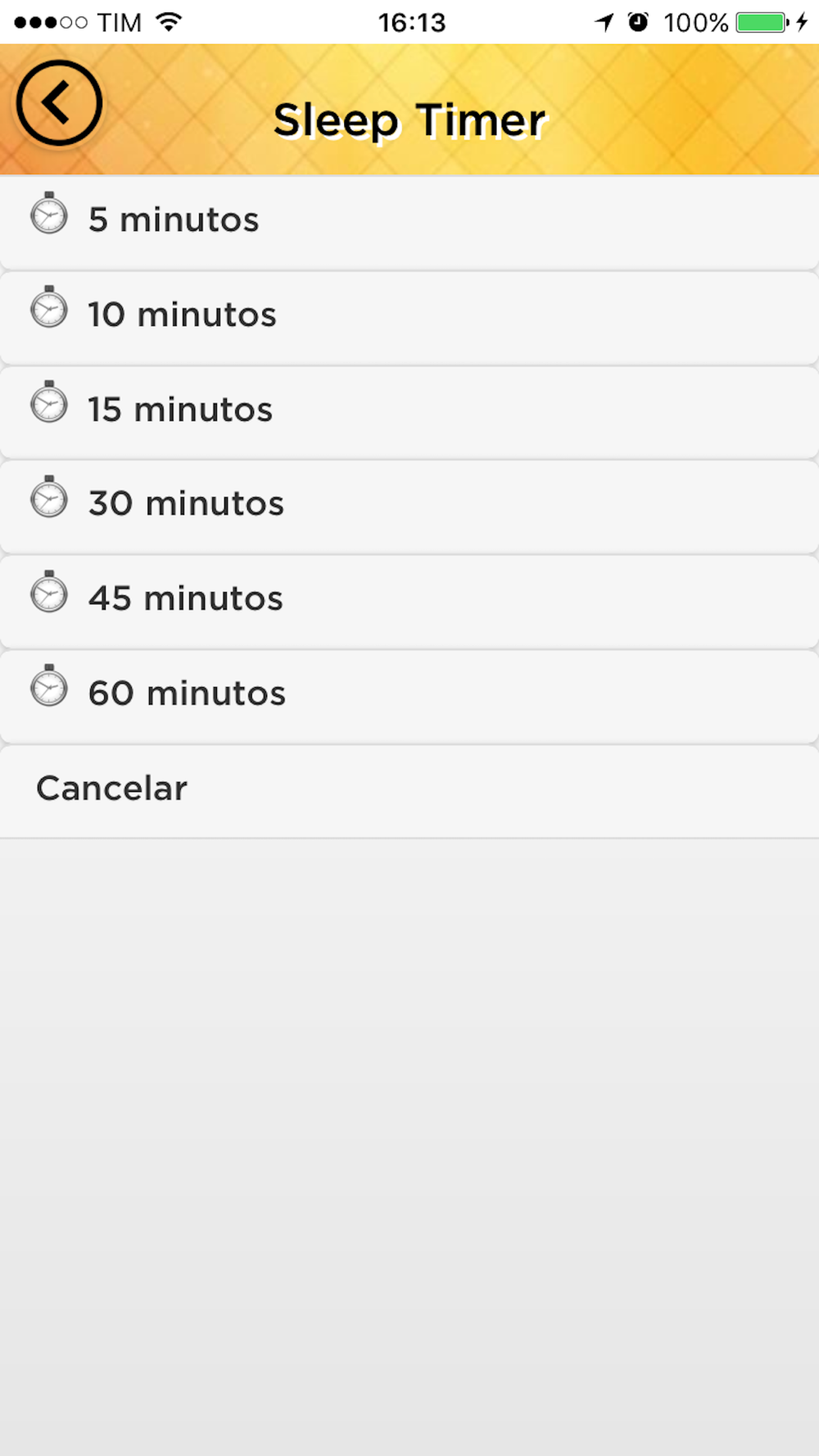Viewport: 819px width, 1456px height.
Task: Tap the 45 minutos row
Action: (409, 602)
